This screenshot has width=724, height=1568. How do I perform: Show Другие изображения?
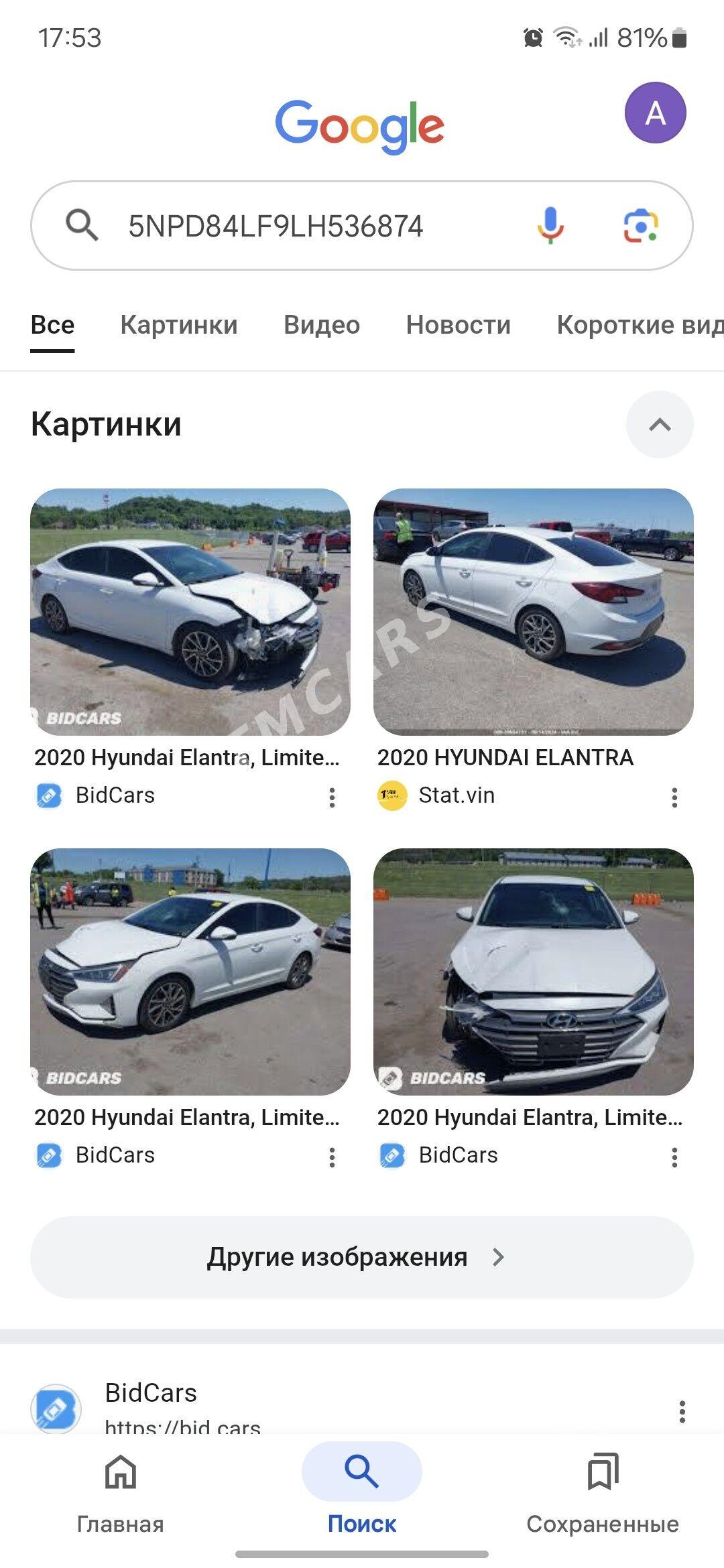tap(362, 1257)
